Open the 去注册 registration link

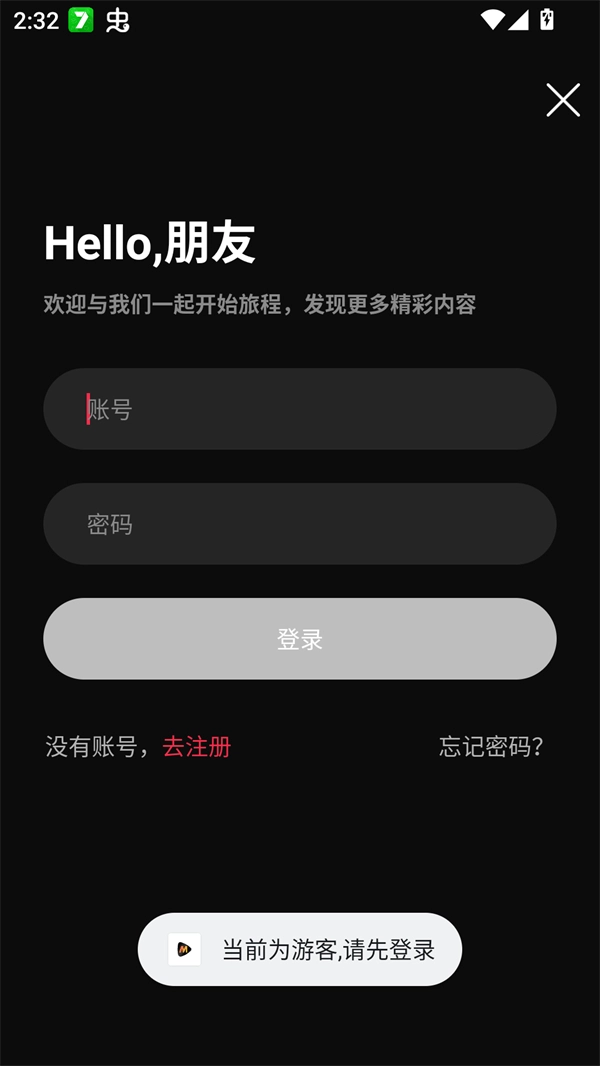[197, 747]
